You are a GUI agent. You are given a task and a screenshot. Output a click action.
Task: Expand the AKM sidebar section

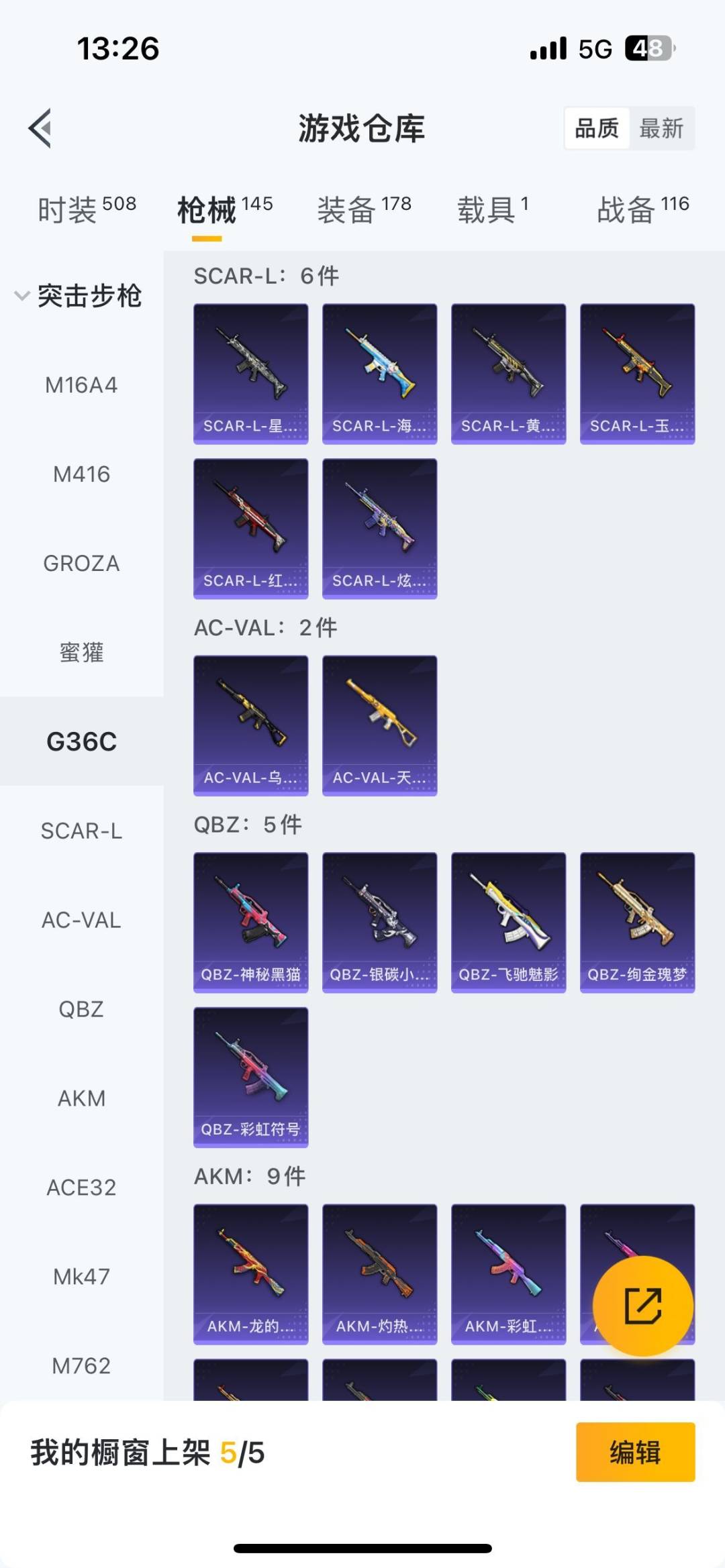tap(82, 1098)
